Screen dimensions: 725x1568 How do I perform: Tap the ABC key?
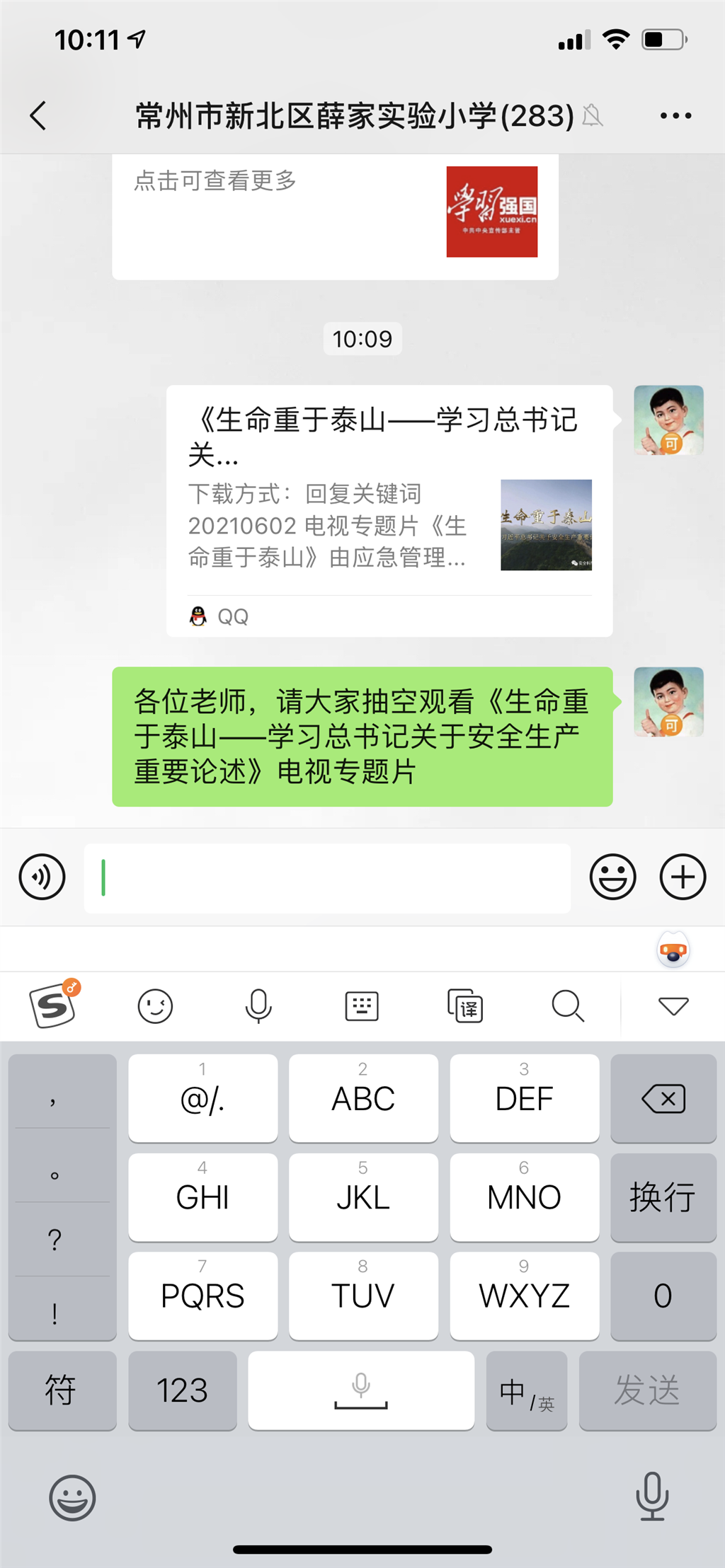pyautogui.click(x=363, y=1098)
